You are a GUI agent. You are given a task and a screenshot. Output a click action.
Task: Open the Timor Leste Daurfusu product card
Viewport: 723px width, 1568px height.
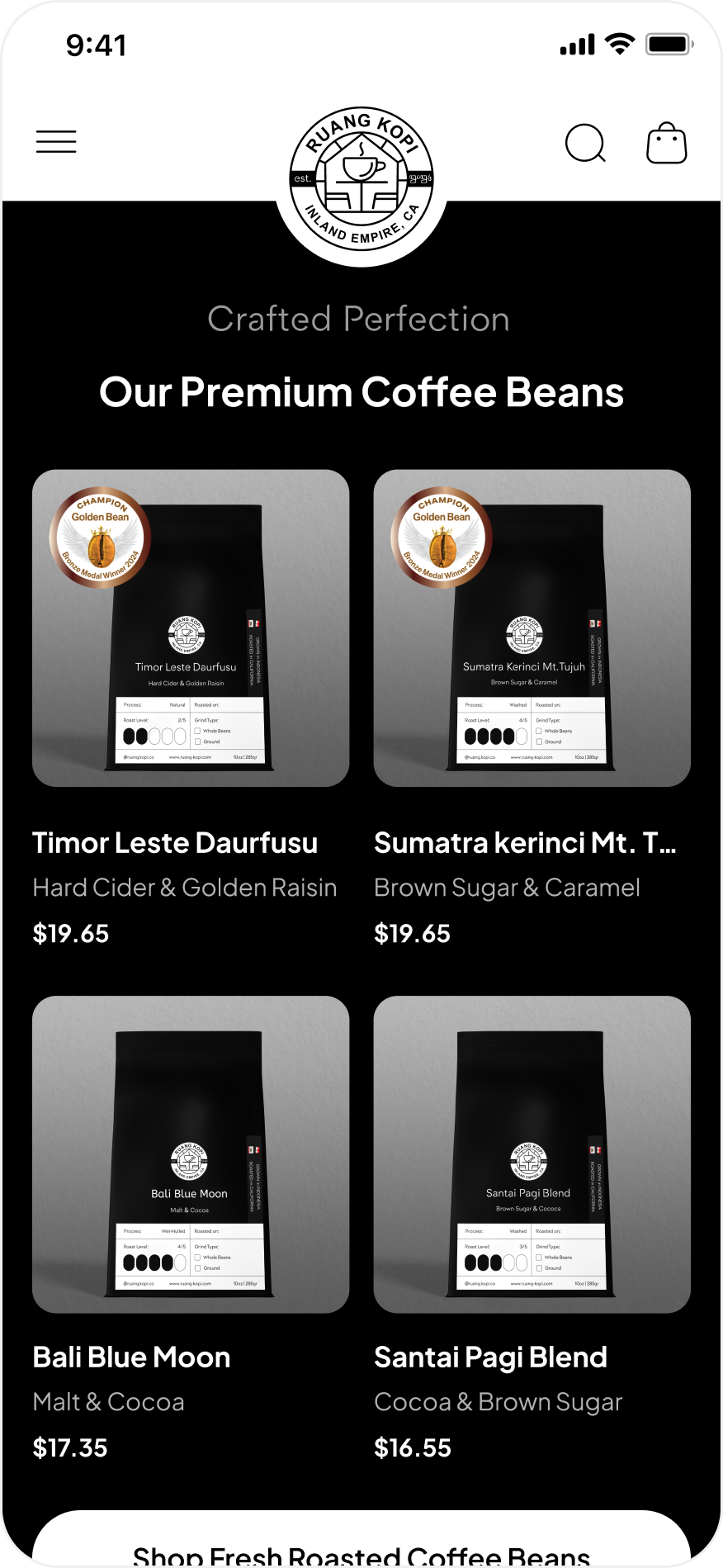[191, 628]
